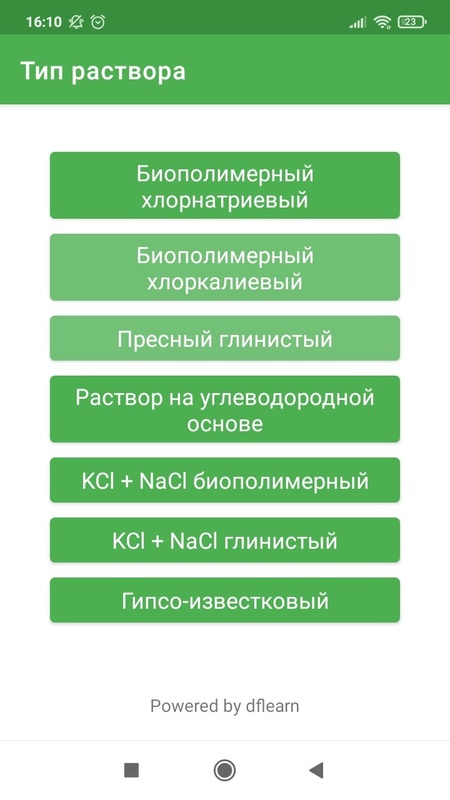Go back with system back button
Viewport: 450px width, 800px height.
[x=316, y=770]
